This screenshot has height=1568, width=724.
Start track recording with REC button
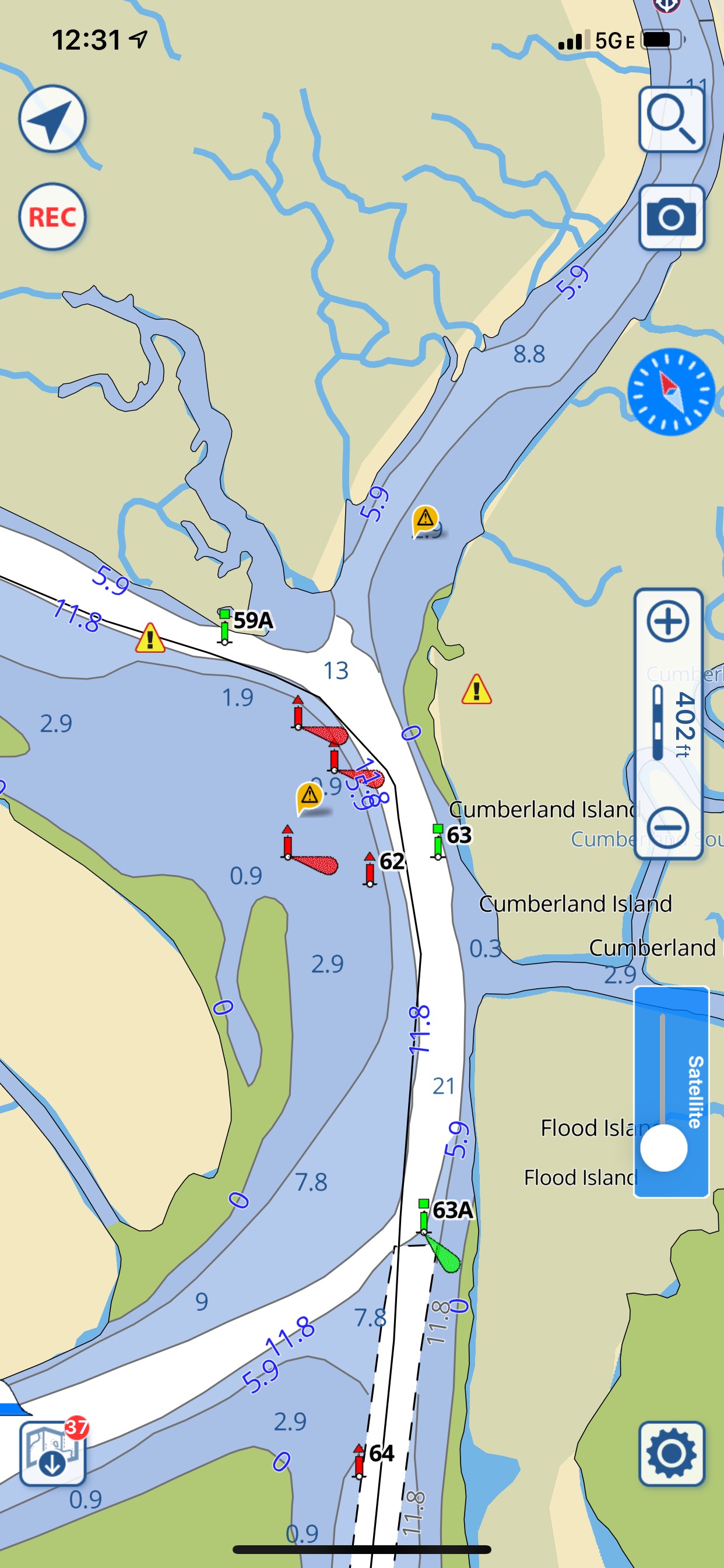coord(52,216)
